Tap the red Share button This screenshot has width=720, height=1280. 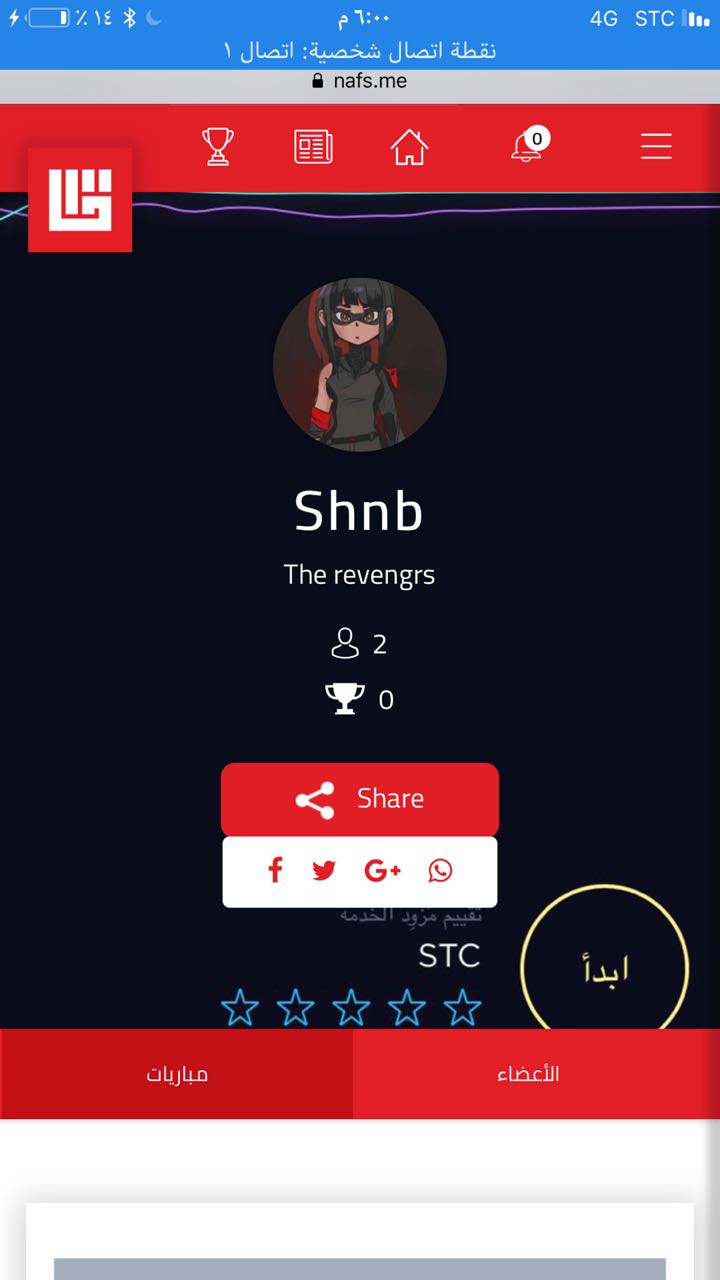point(360,799)
